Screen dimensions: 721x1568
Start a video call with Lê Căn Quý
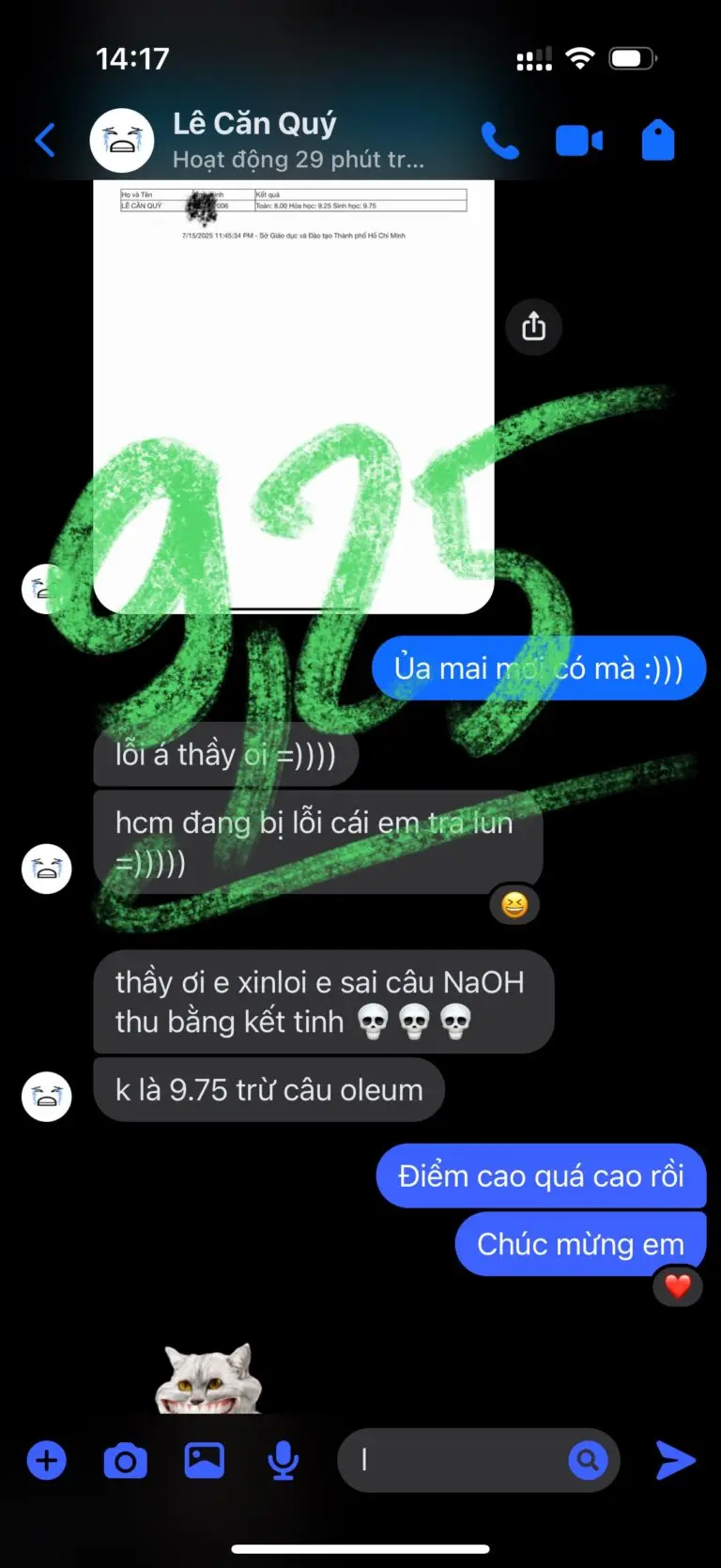point(578,141)
